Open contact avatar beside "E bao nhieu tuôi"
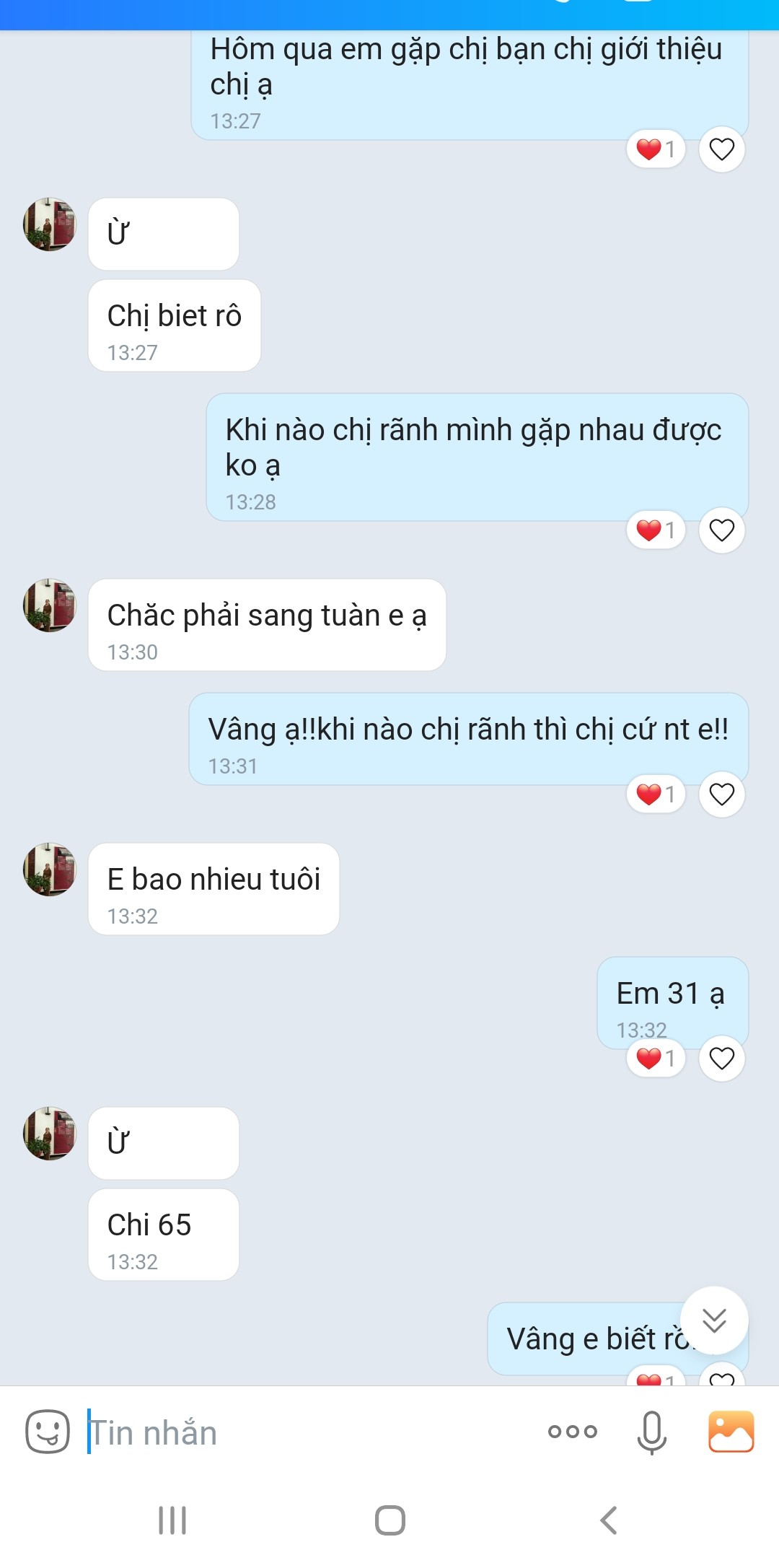779x1568 pixels. click(50, 870)
